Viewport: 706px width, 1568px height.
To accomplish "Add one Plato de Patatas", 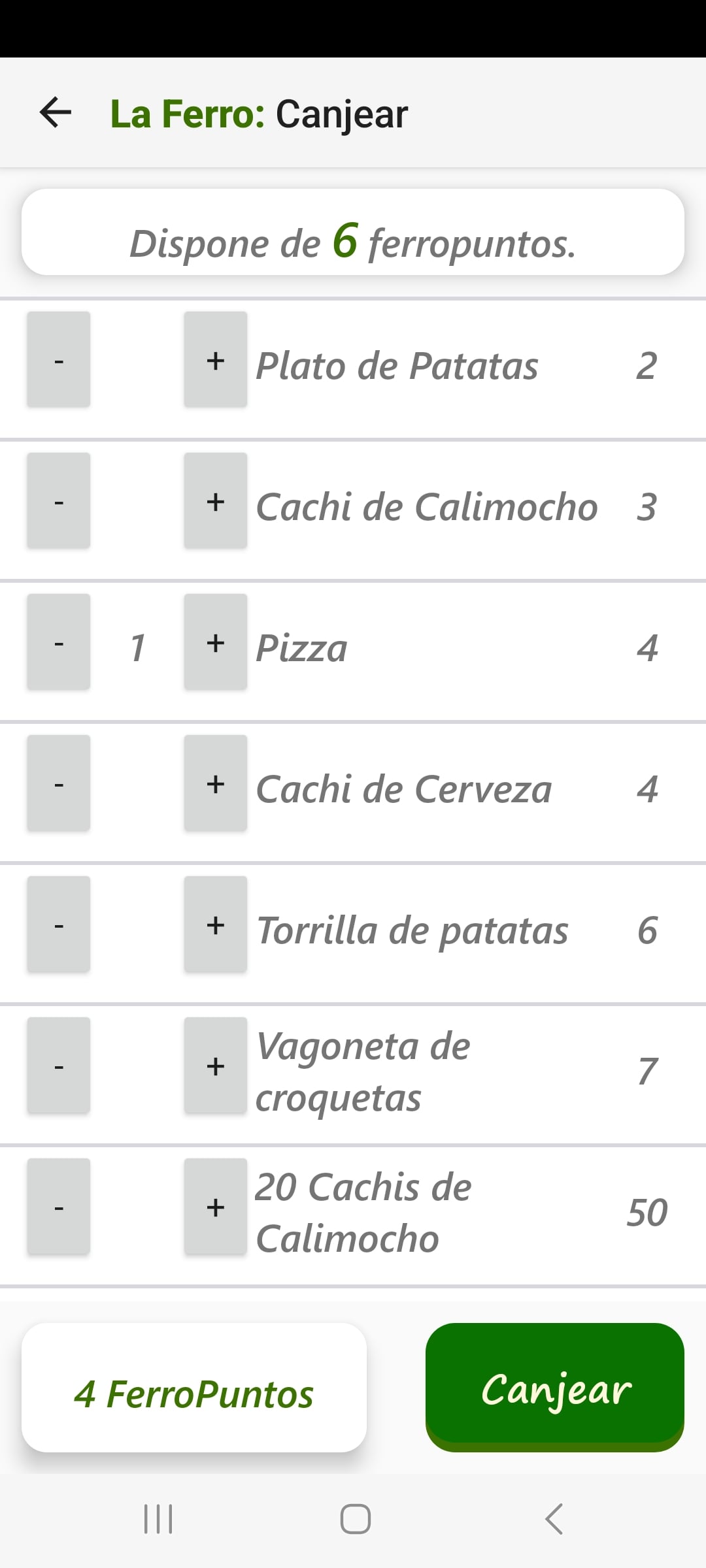I will coord(216,359).
